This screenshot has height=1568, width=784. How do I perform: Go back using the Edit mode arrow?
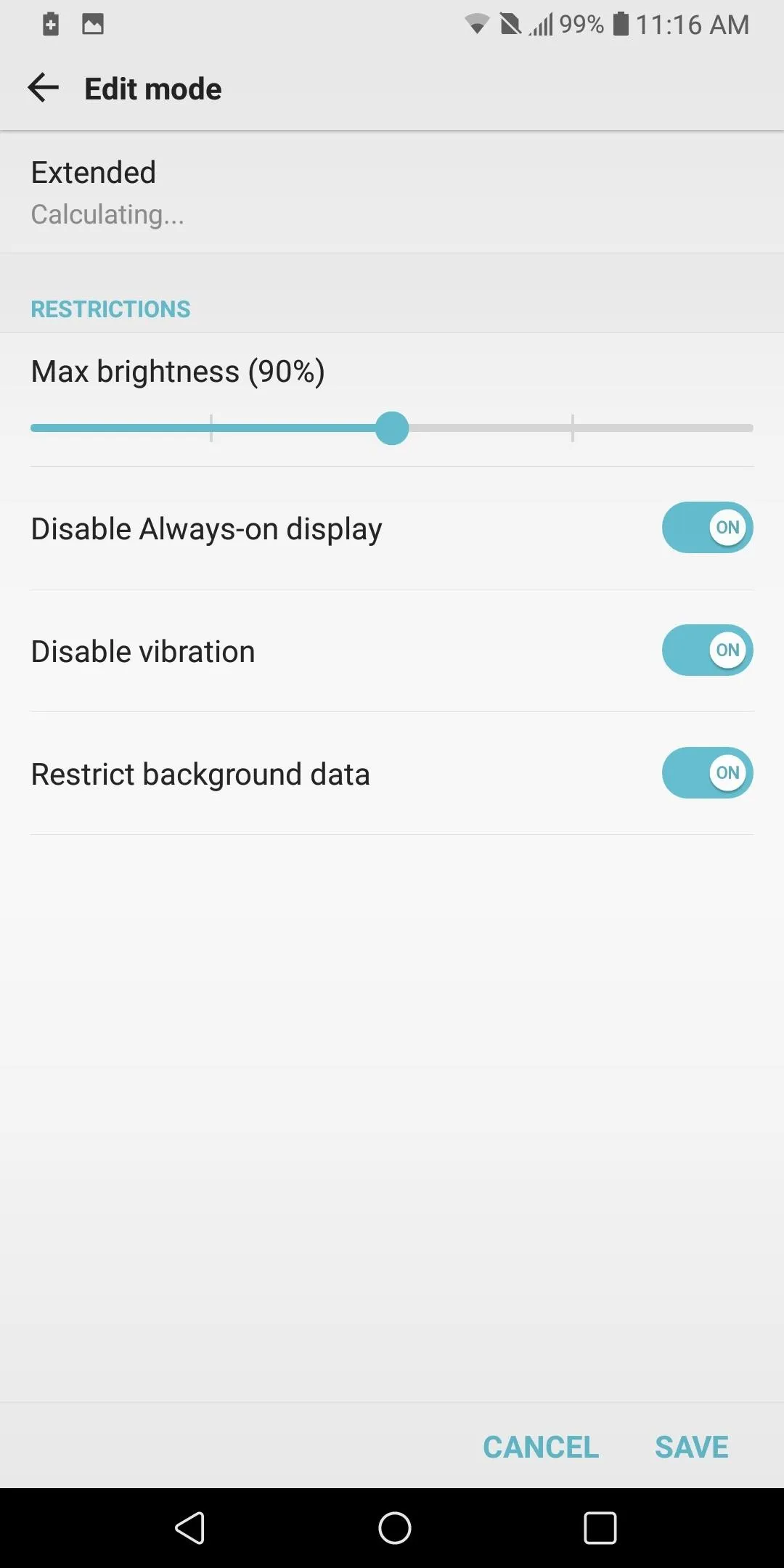[43, 88]
